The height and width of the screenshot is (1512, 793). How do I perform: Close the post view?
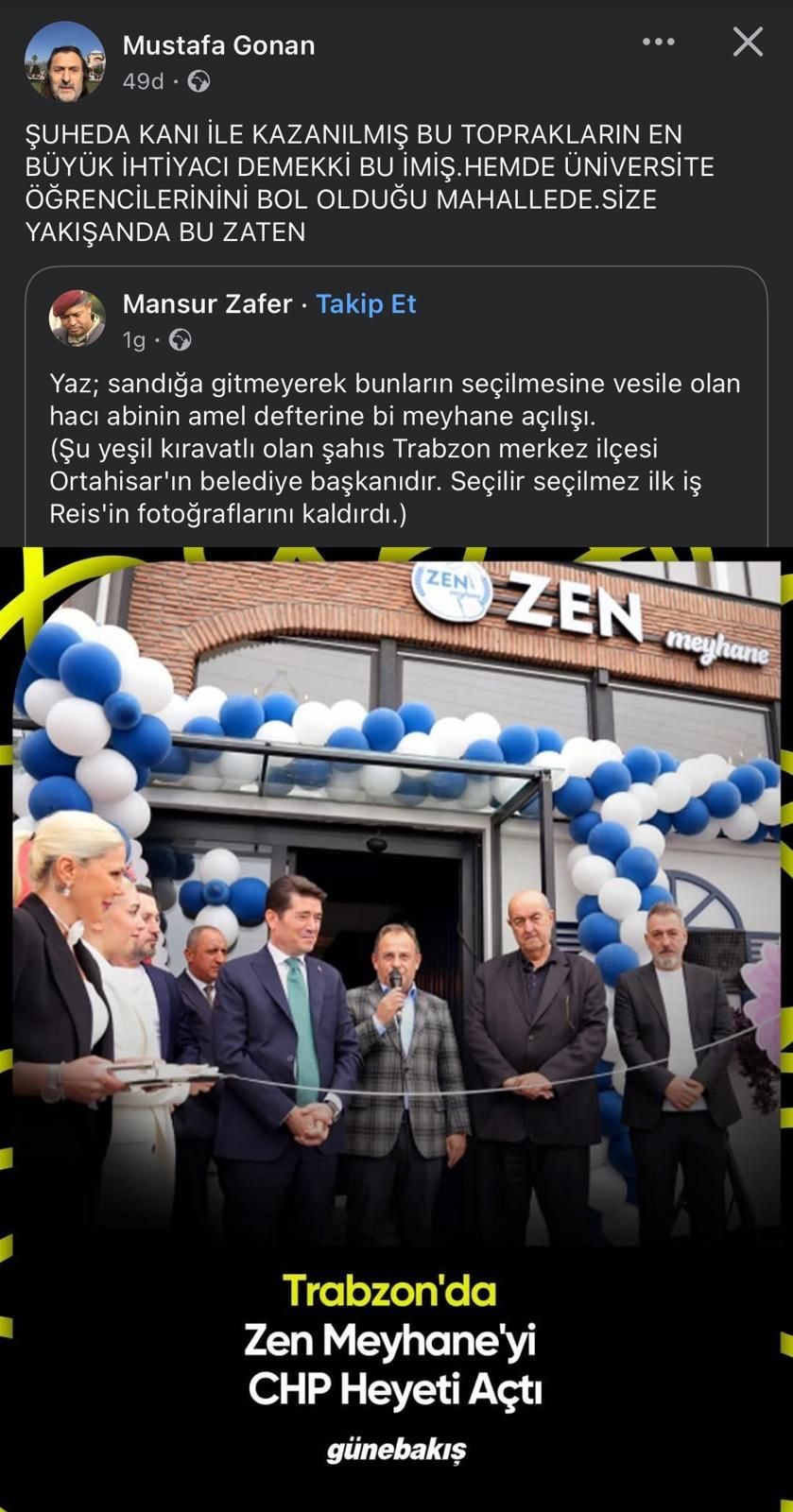(x=748, y=42)
